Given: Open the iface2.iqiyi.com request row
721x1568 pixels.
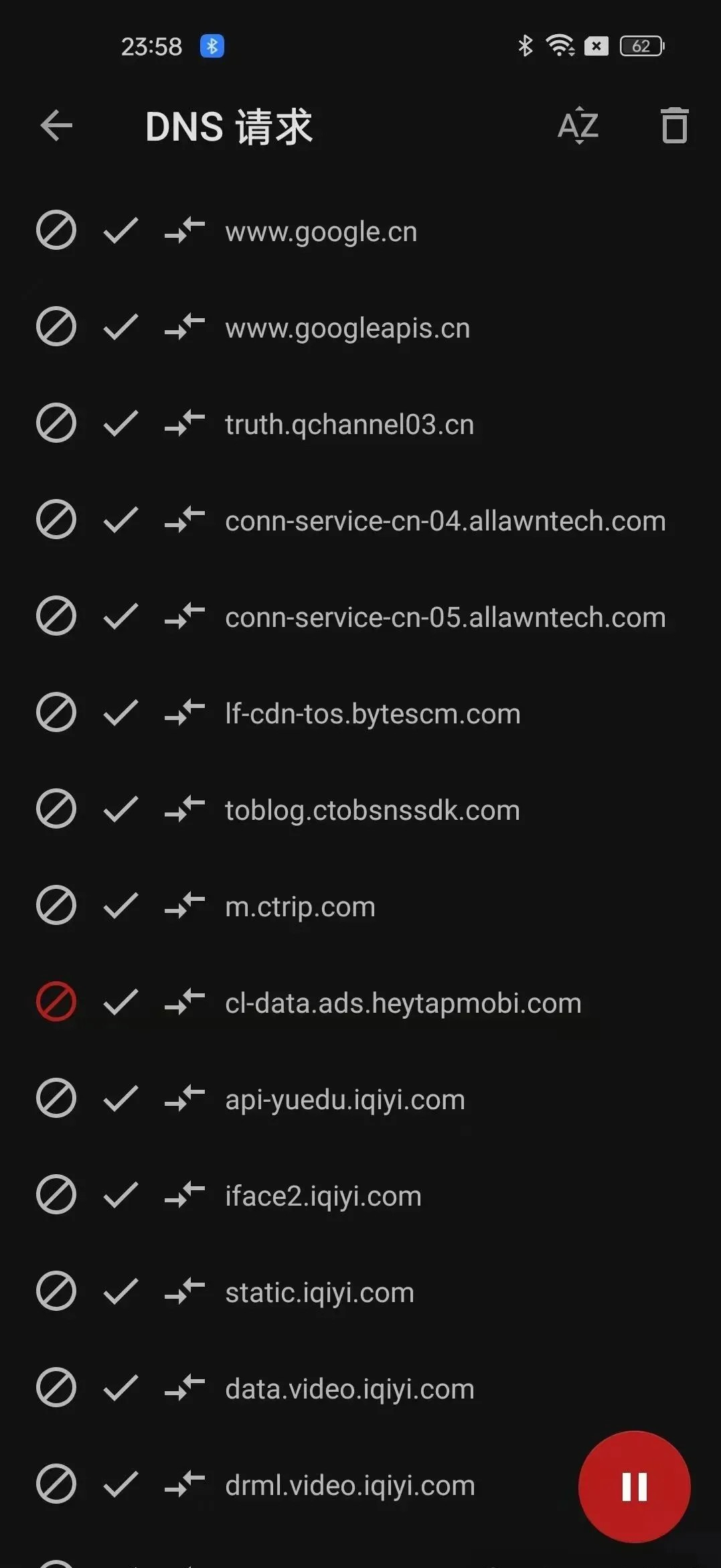Looking at the screenshot, I should pos(323,1195).
